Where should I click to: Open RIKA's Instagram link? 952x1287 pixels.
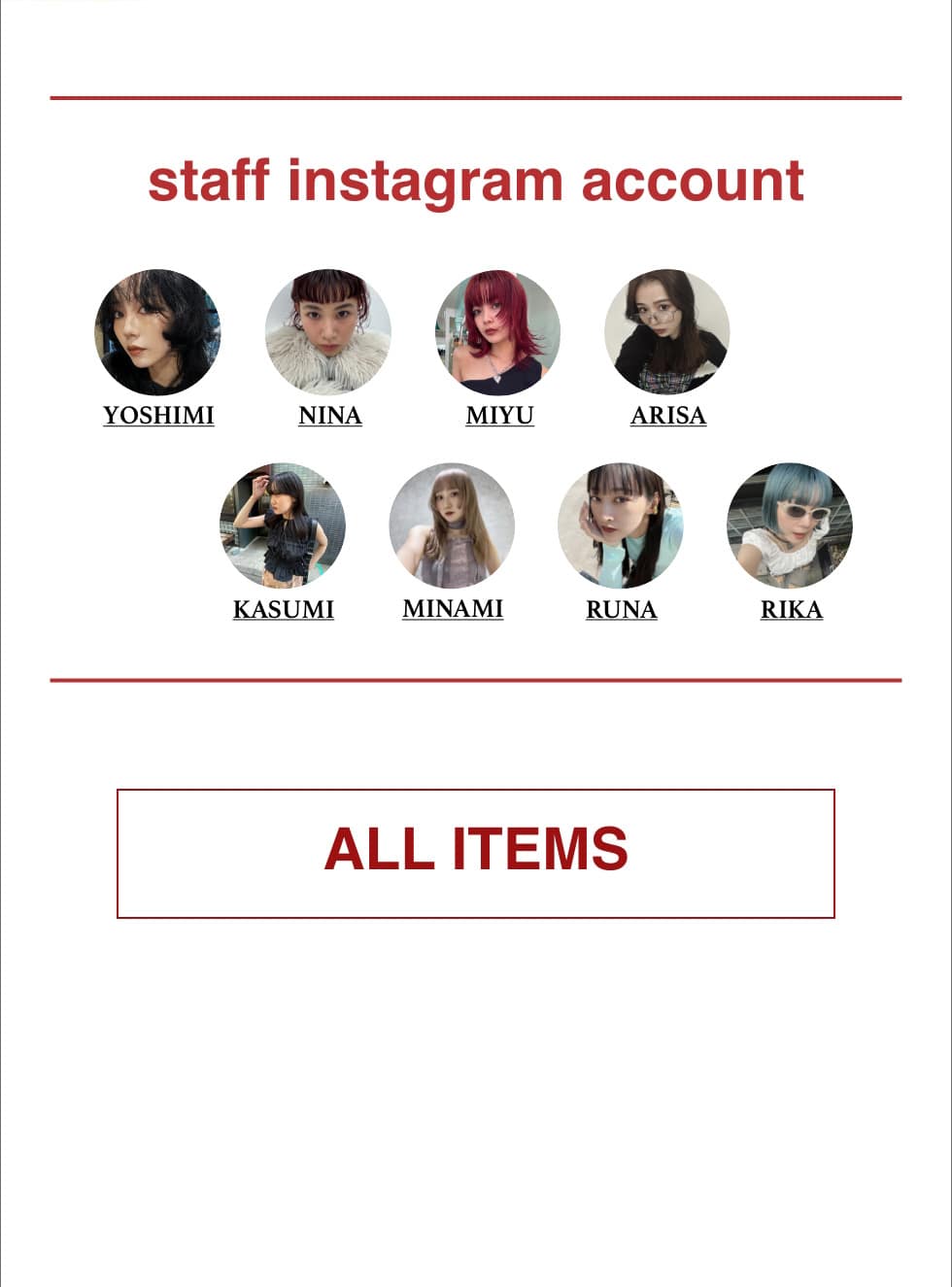pyautogui.click(x=791, y=609)
